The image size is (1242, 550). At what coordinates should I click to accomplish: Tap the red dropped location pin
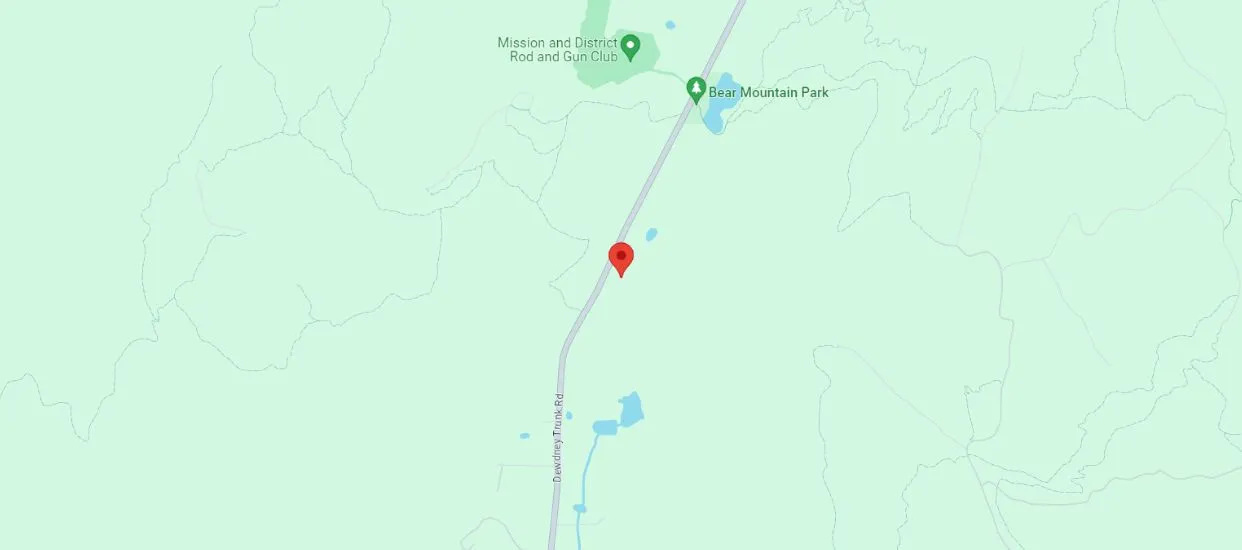[621, 257]
